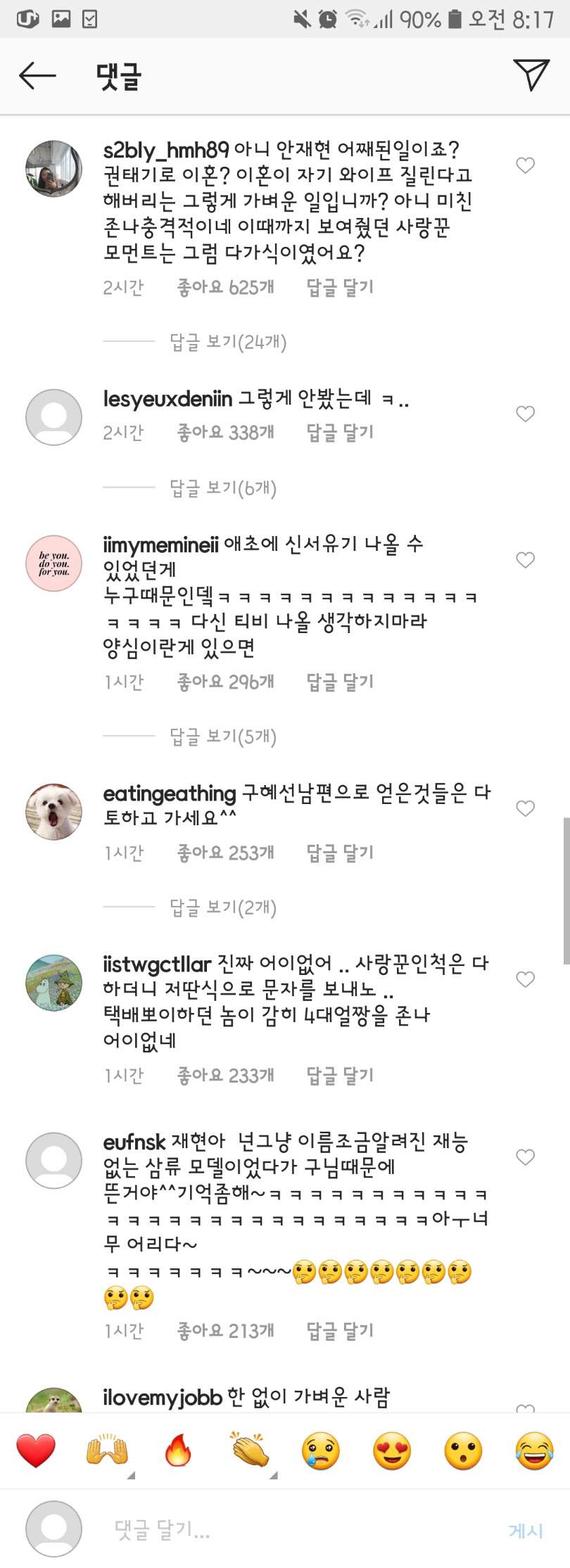
Task: Open the direct message paper plane icon
Action: click(531, 75)
